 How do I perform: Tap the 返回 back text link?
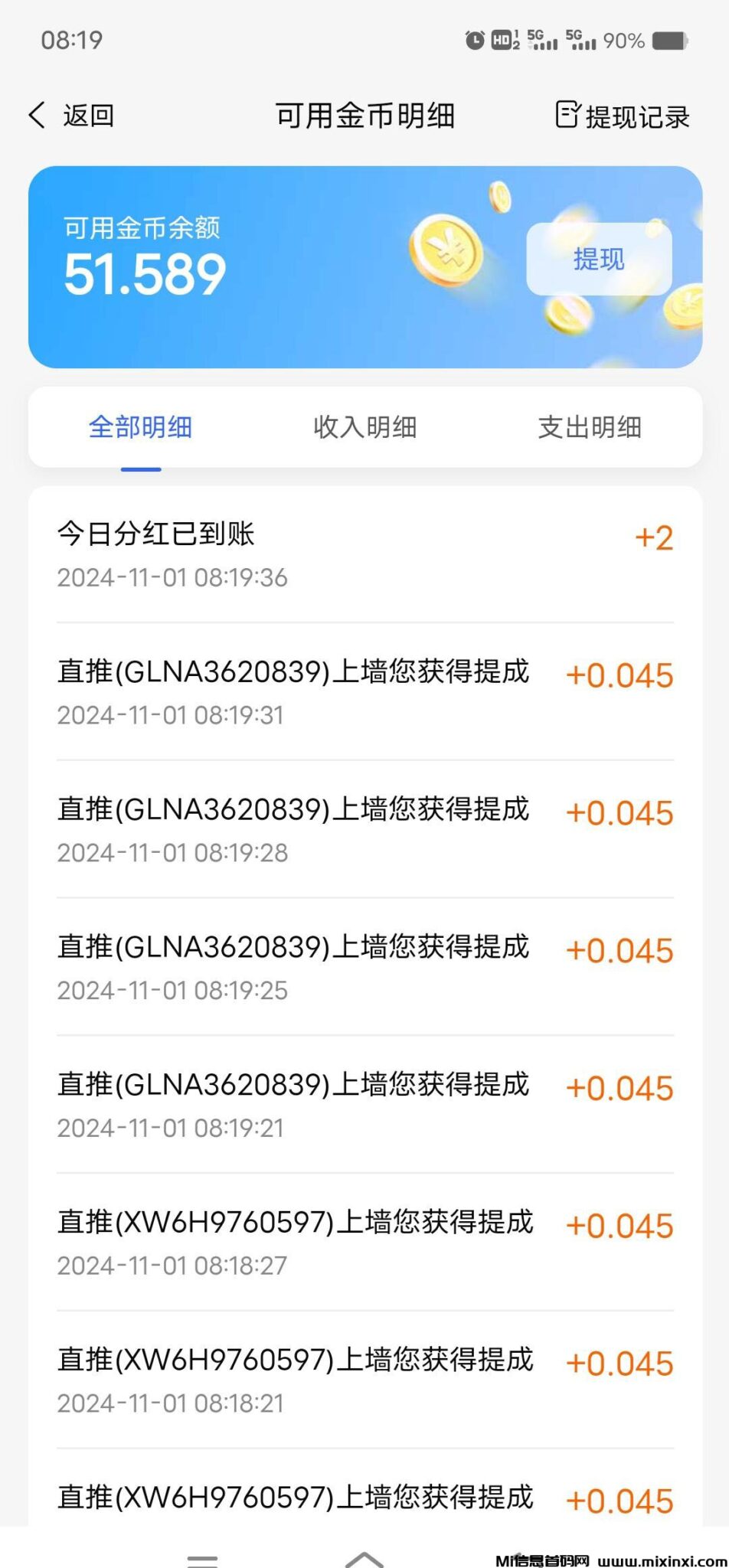(87, 116)
